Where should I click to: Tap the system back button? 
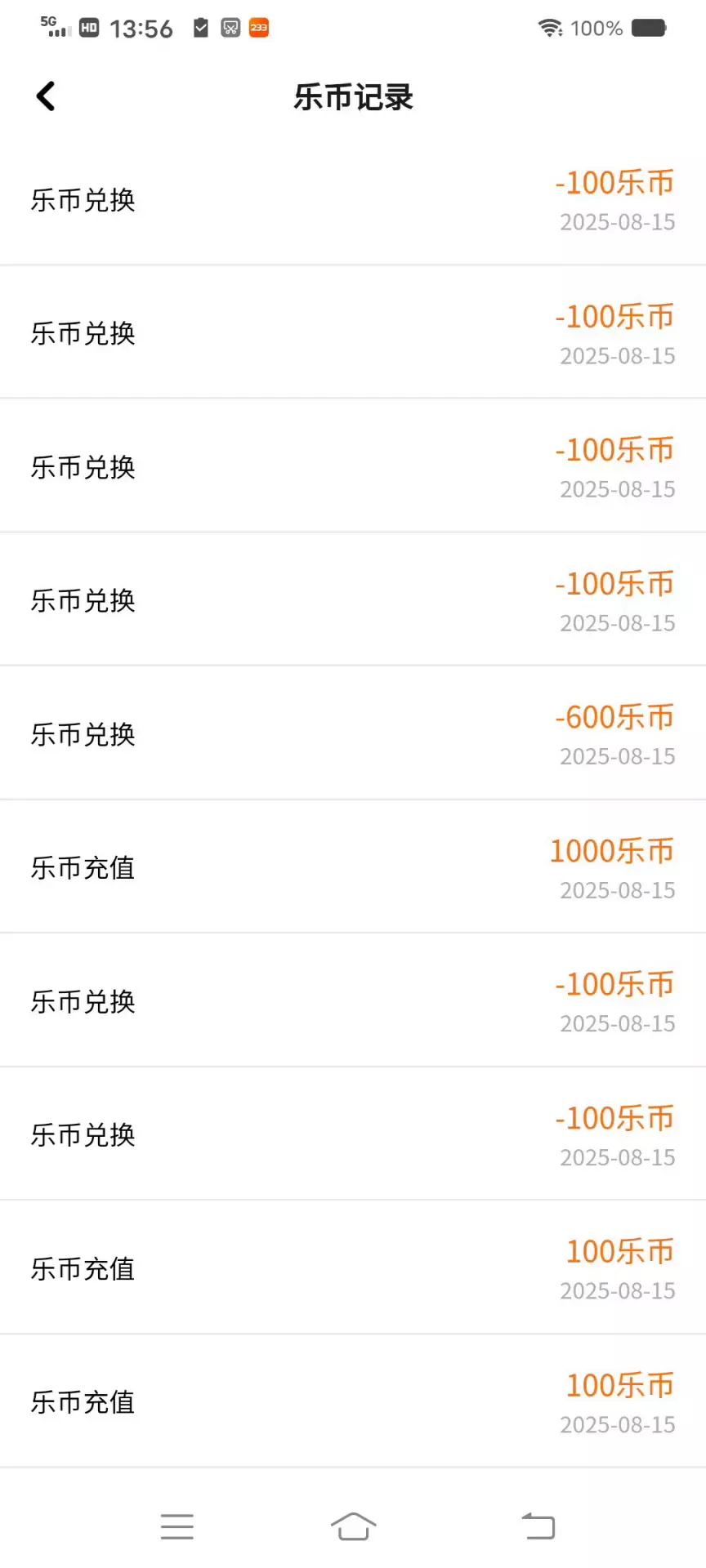click(538, 1526)
